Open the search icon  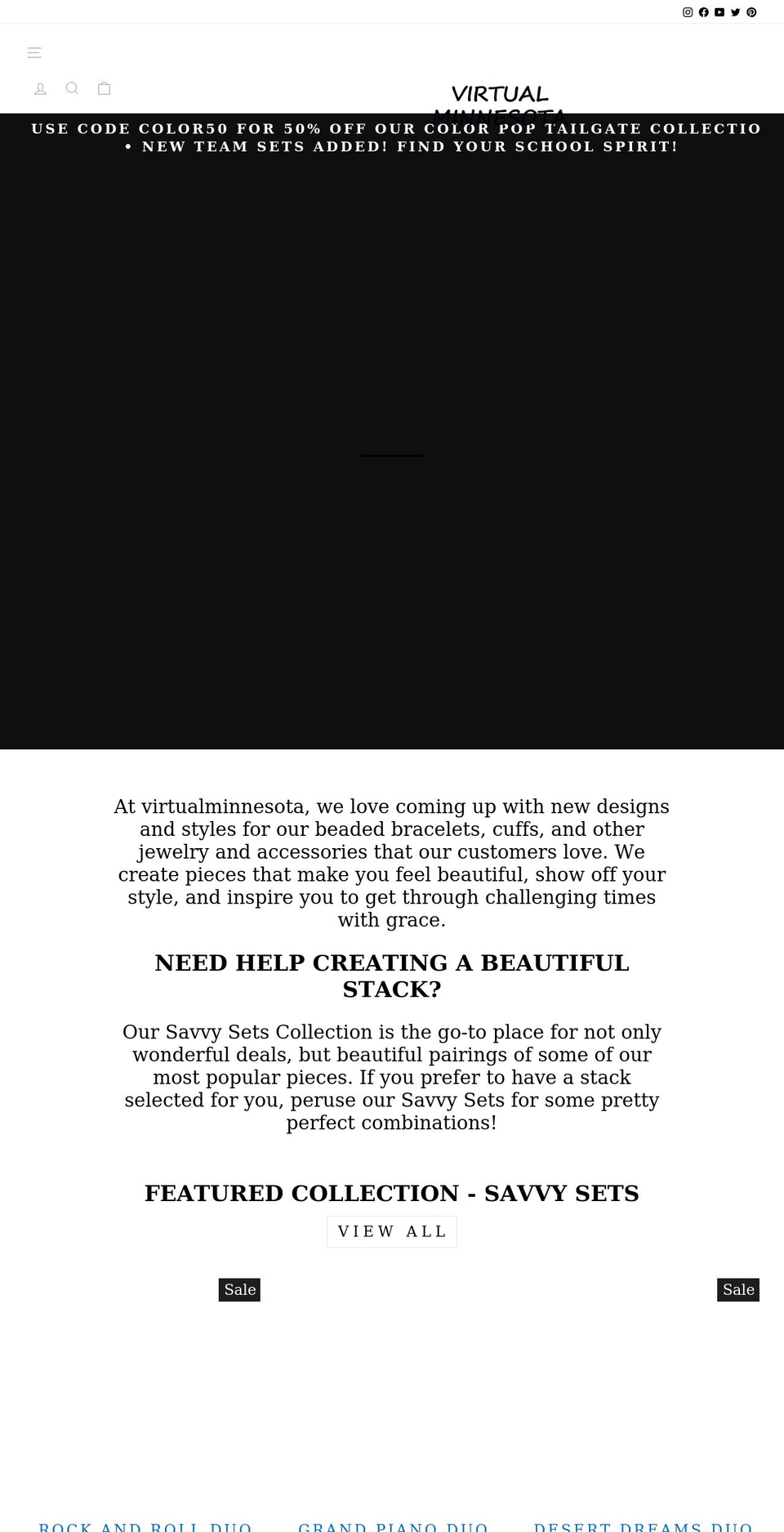[72, 88]
